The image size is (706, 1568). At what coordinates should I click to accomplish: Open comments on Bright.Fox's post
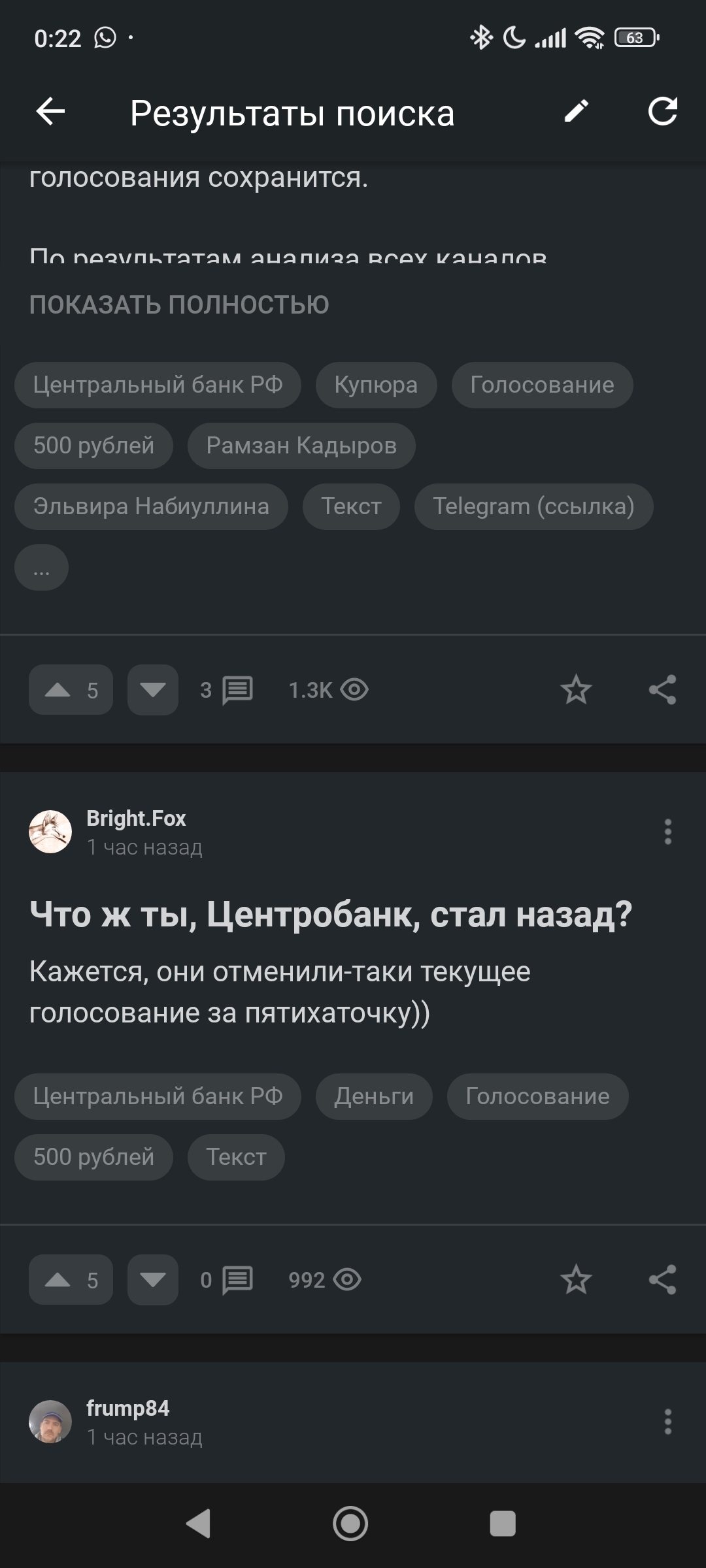point(227,1280)
